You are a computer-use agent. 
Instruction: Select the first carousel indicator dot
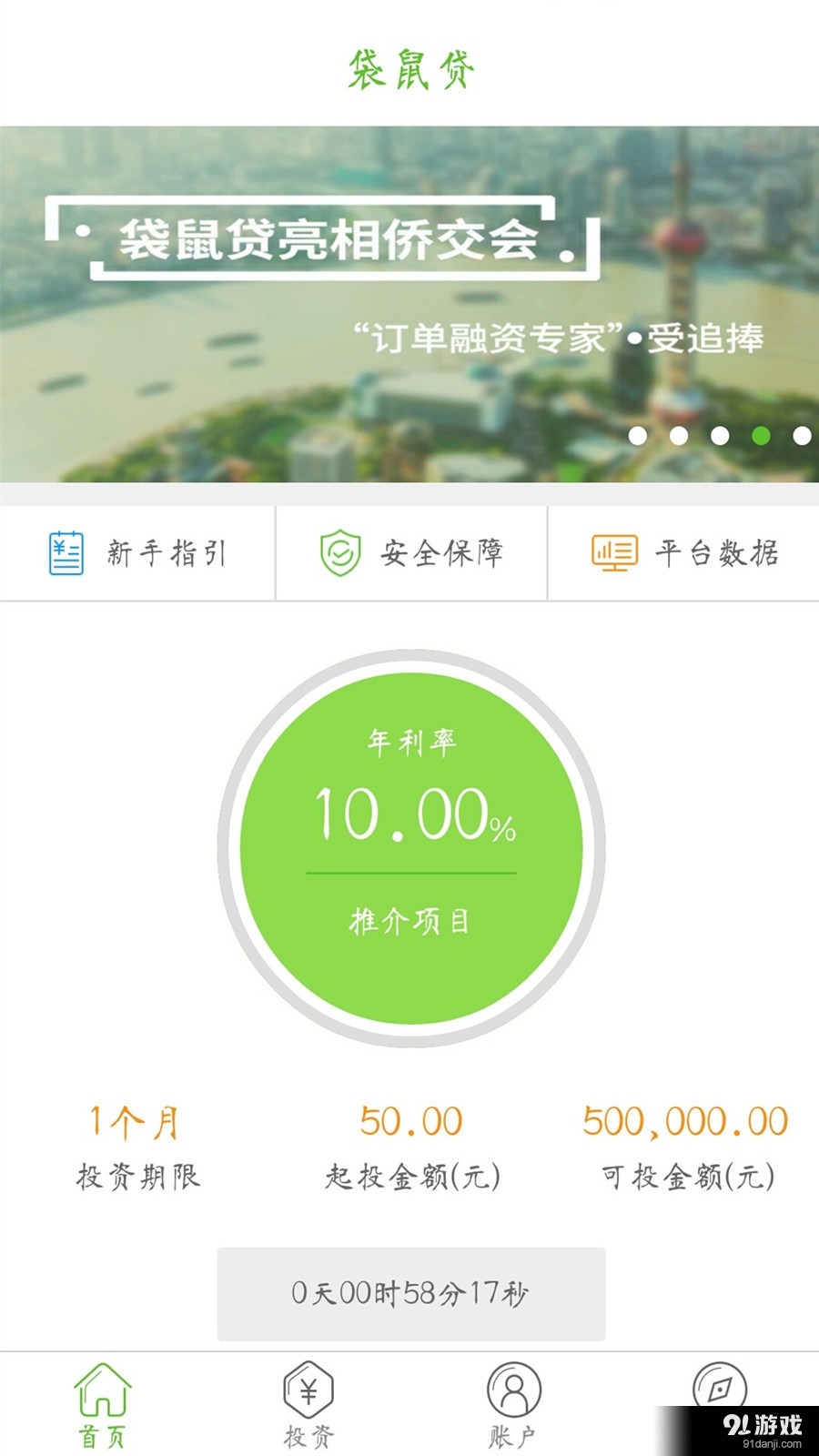(640, 435)
